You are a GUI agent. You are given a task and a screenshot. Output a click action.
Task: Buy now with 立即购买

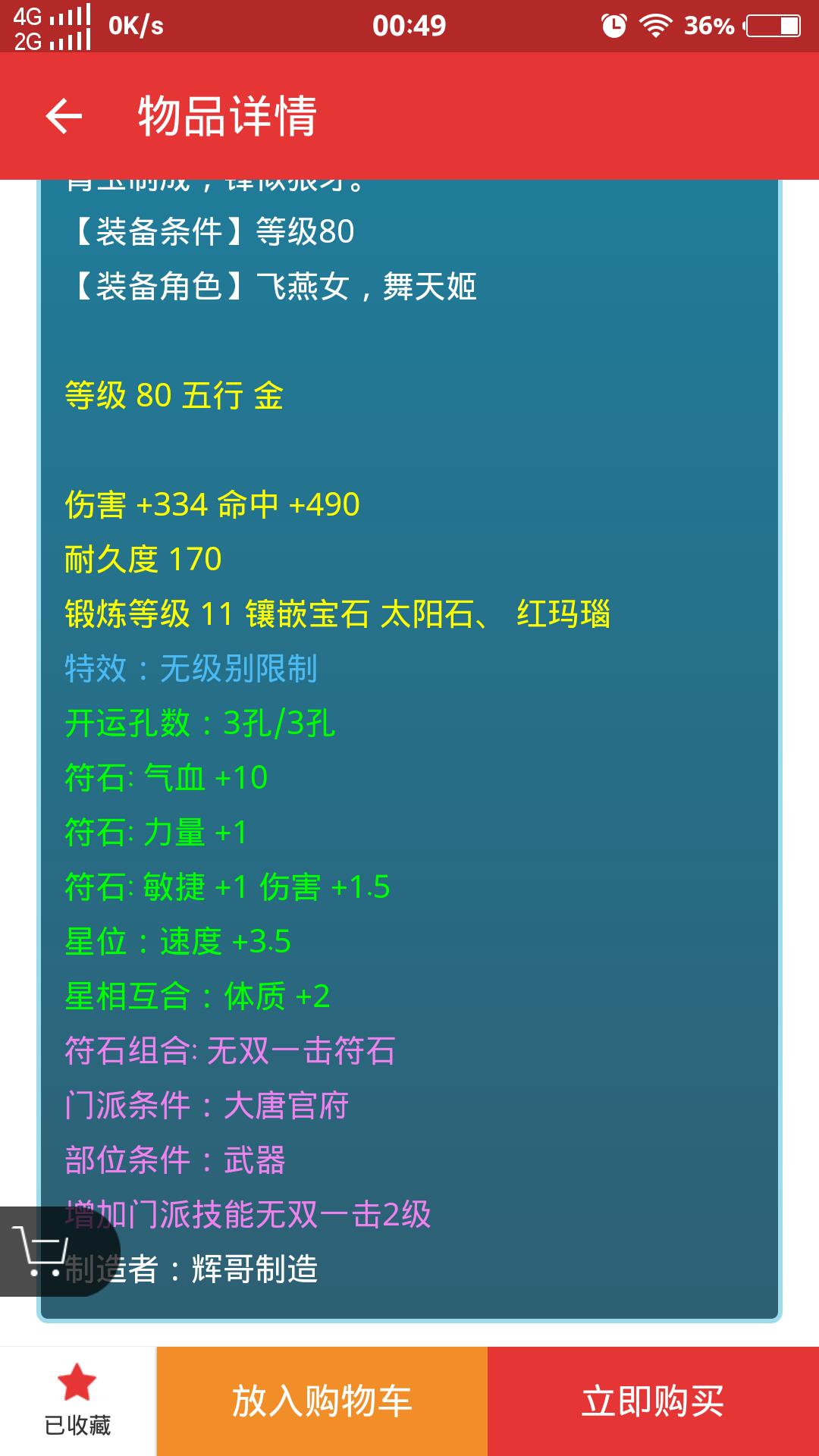653,1401
